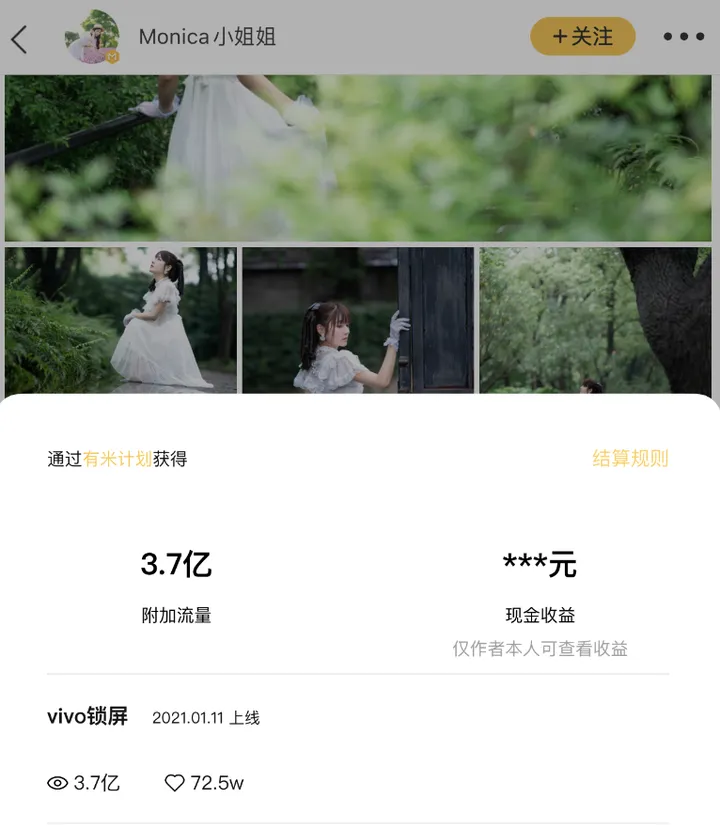The width and height of the screenshot is (720, 829).
Task: Toggle the like on the wallpaper post
Action: (x=174, y=784)
